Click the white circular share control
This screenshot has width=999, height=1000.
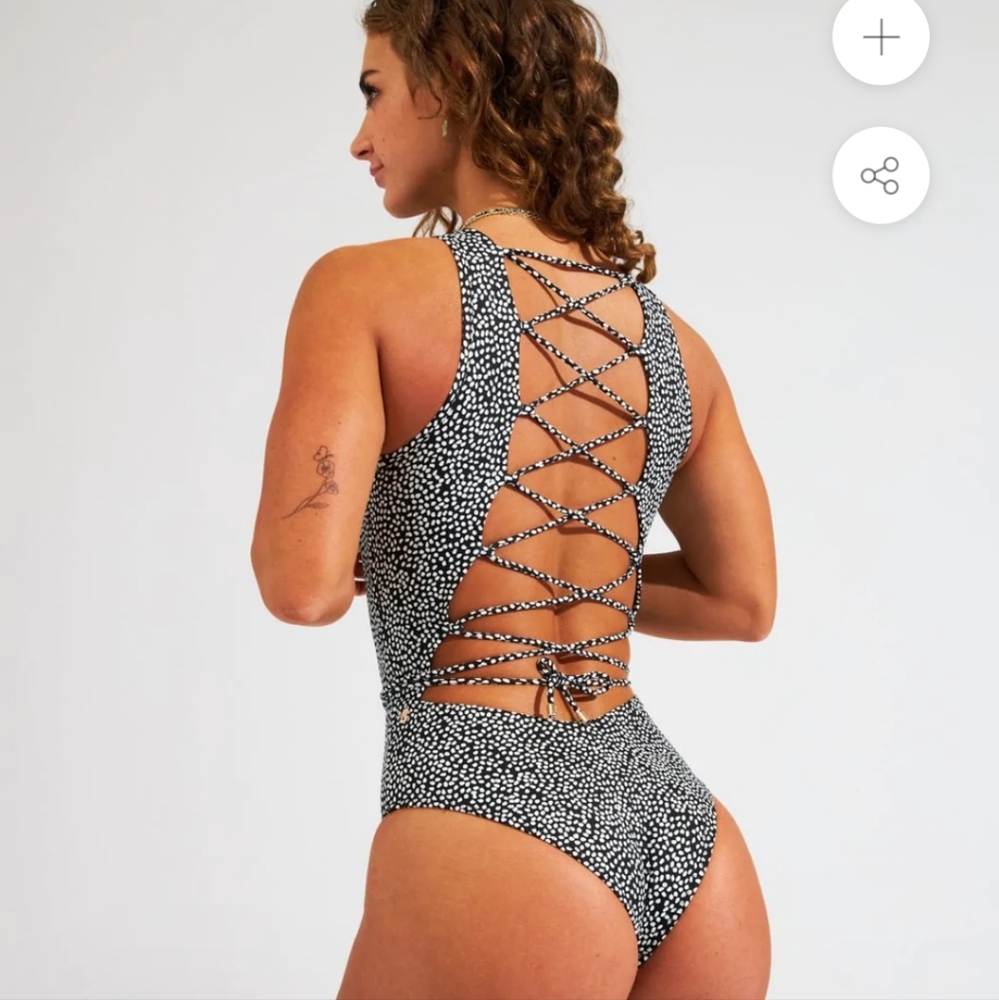882,174
